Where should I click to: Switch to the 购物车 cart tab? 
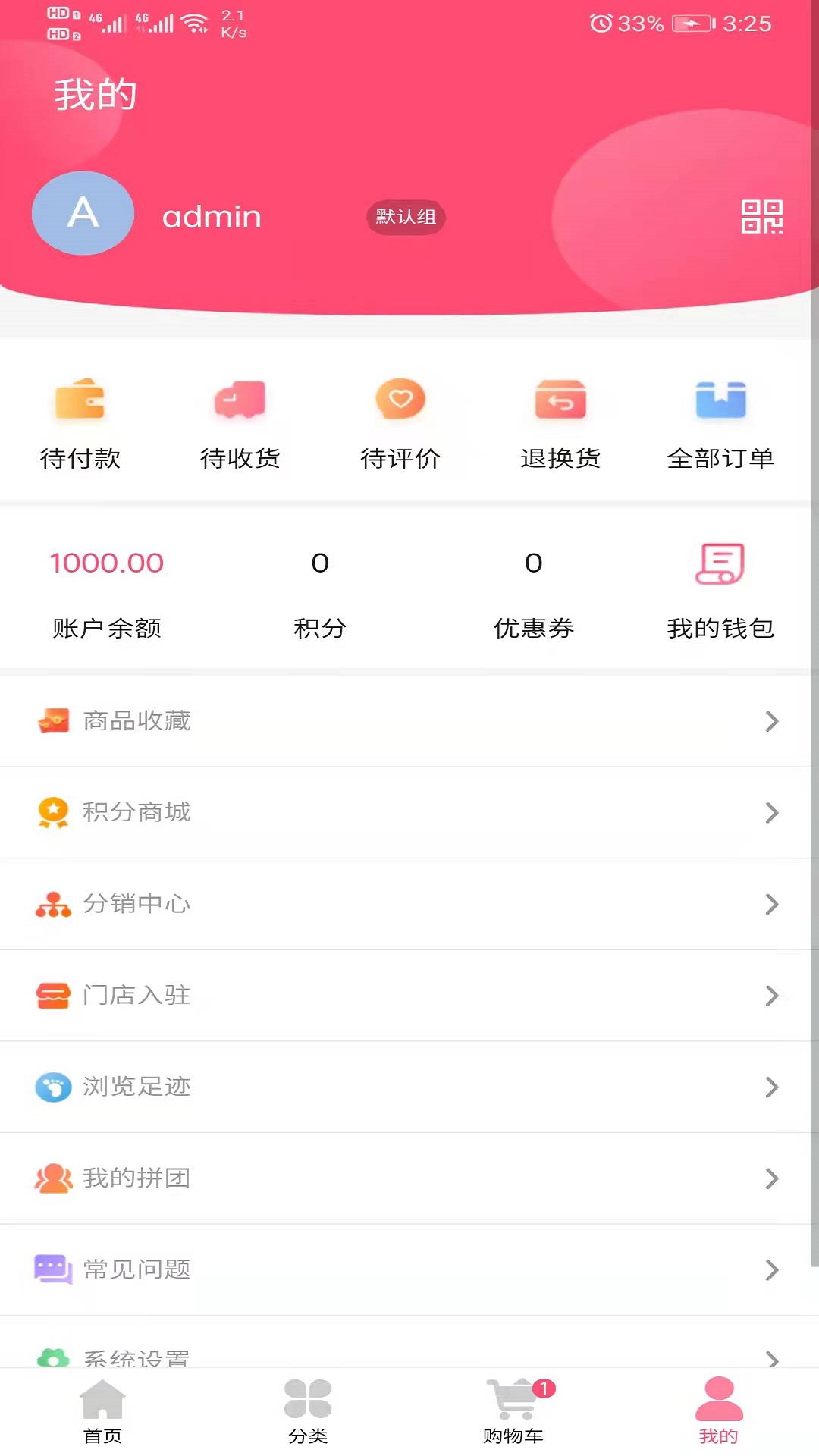point(513,1411)
